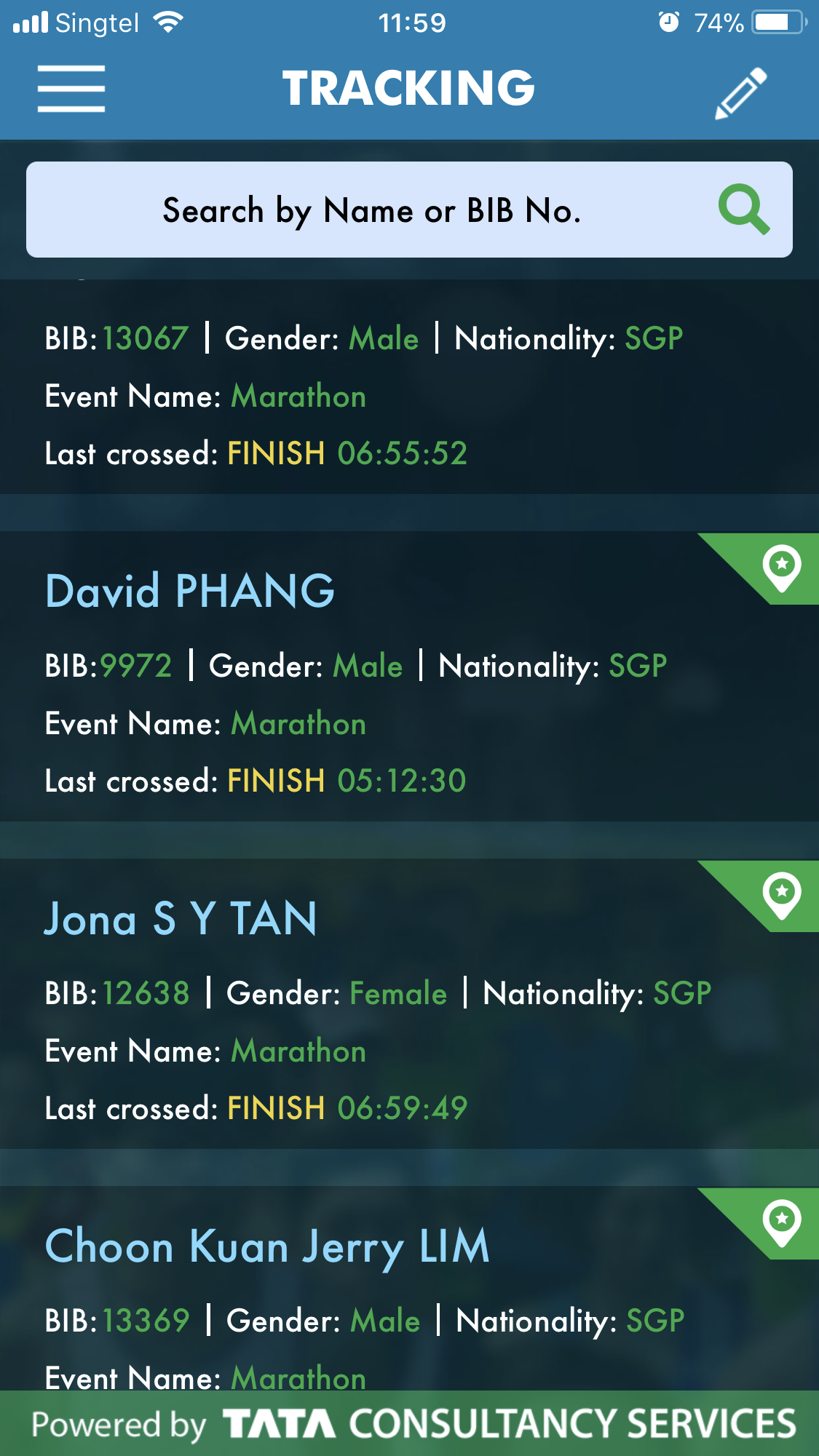Tap the map pin on Jona S Y TAN's card
Screen dimensions: 819x1456
pos(782,896)
